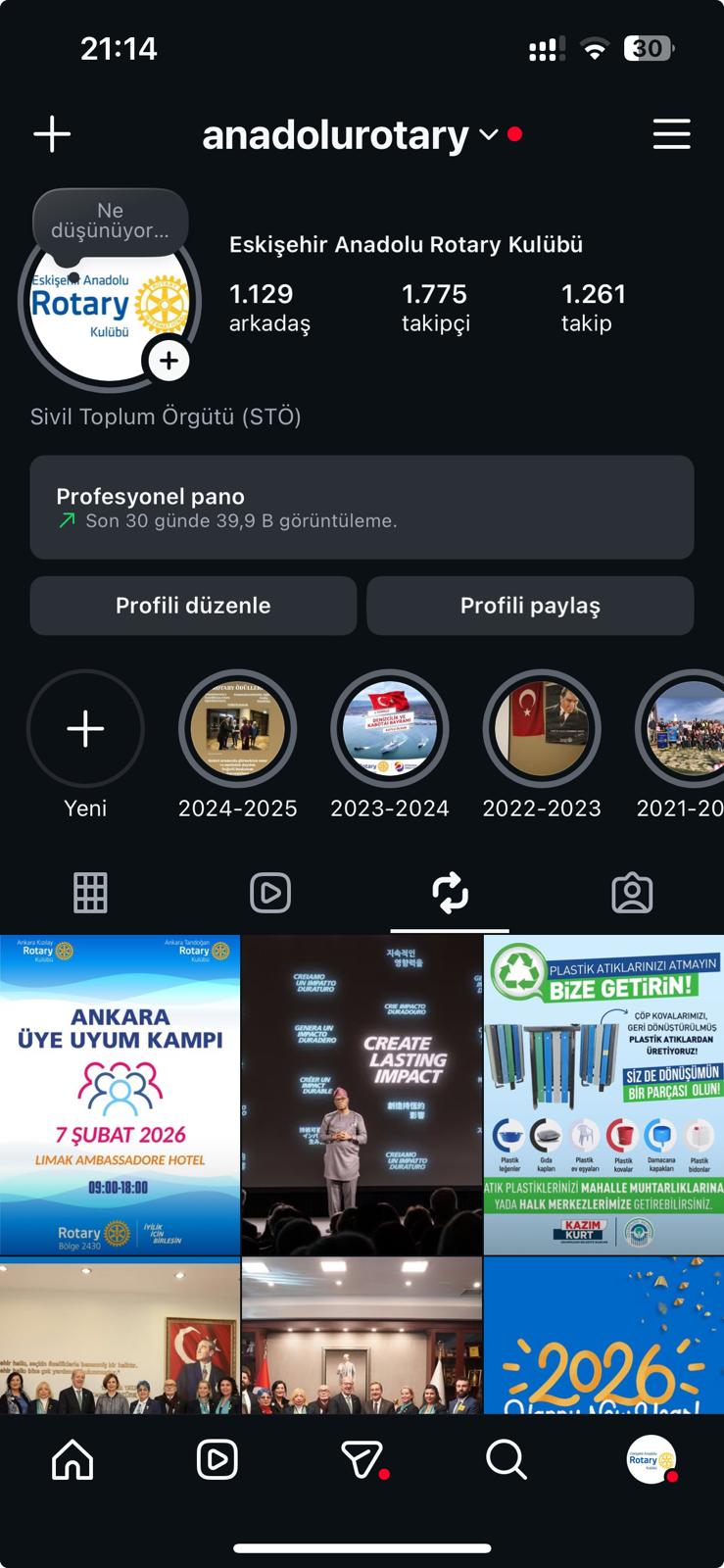View the 2023-2024 story highlight
This screenshot has height=1568, width=724.
pyautogui.click(x=389, y=730)
